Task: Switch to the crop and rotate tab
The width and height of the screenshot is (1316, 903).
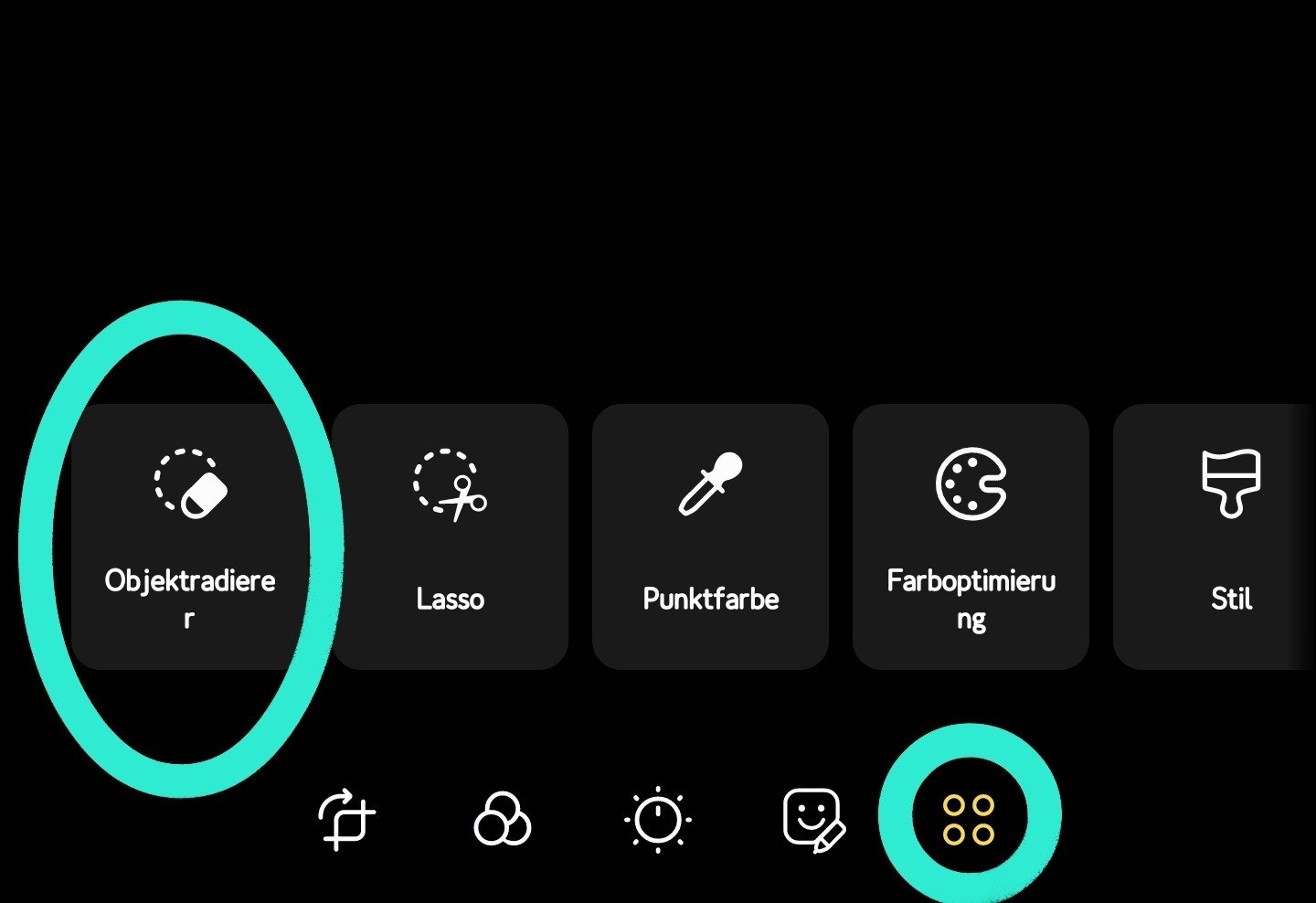Action: pyautogui.click(x=346, y=819)
